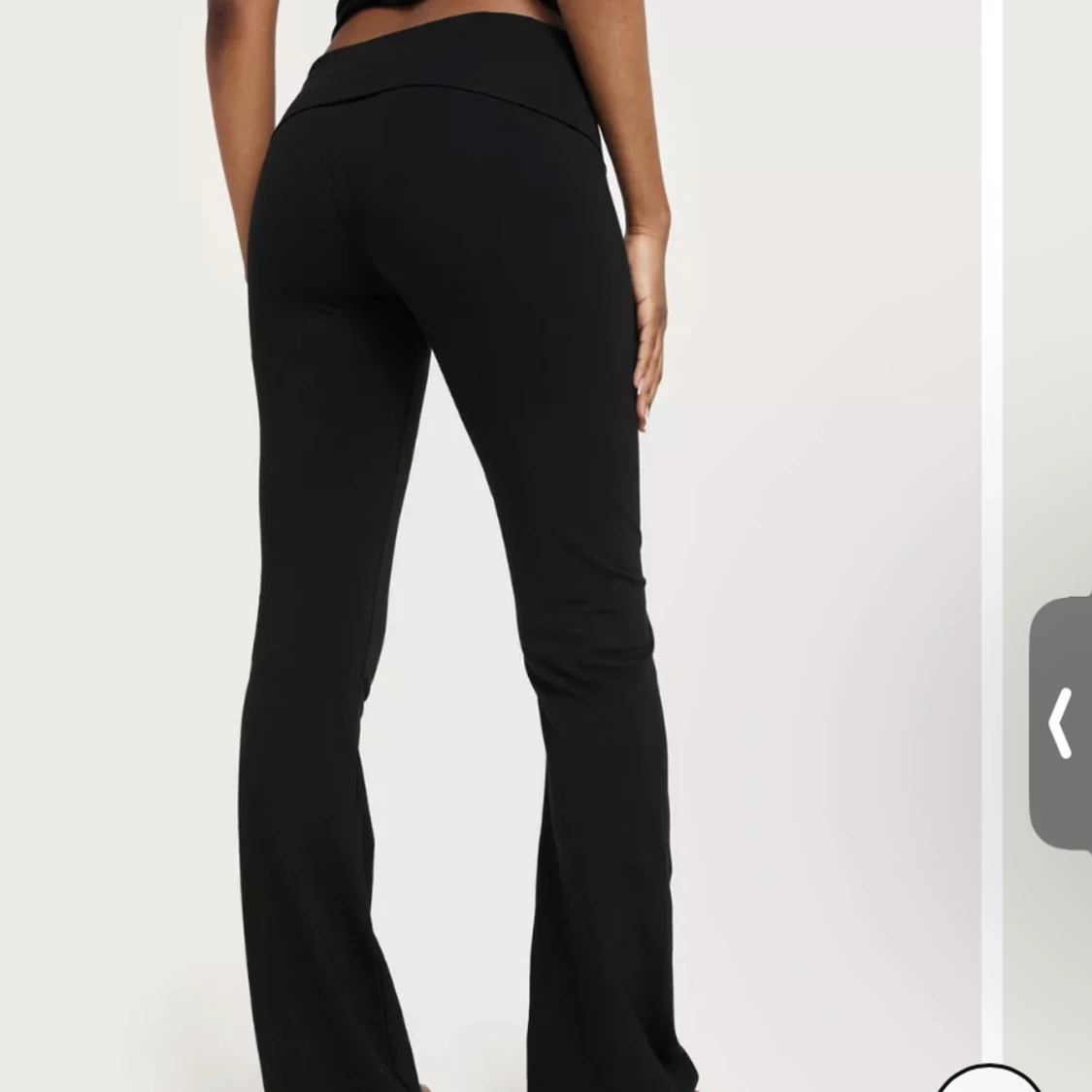Open the side panel handle with chevron
Image resolution: width=1092 pixels, height=1092 pixels.
point(1061,723)
